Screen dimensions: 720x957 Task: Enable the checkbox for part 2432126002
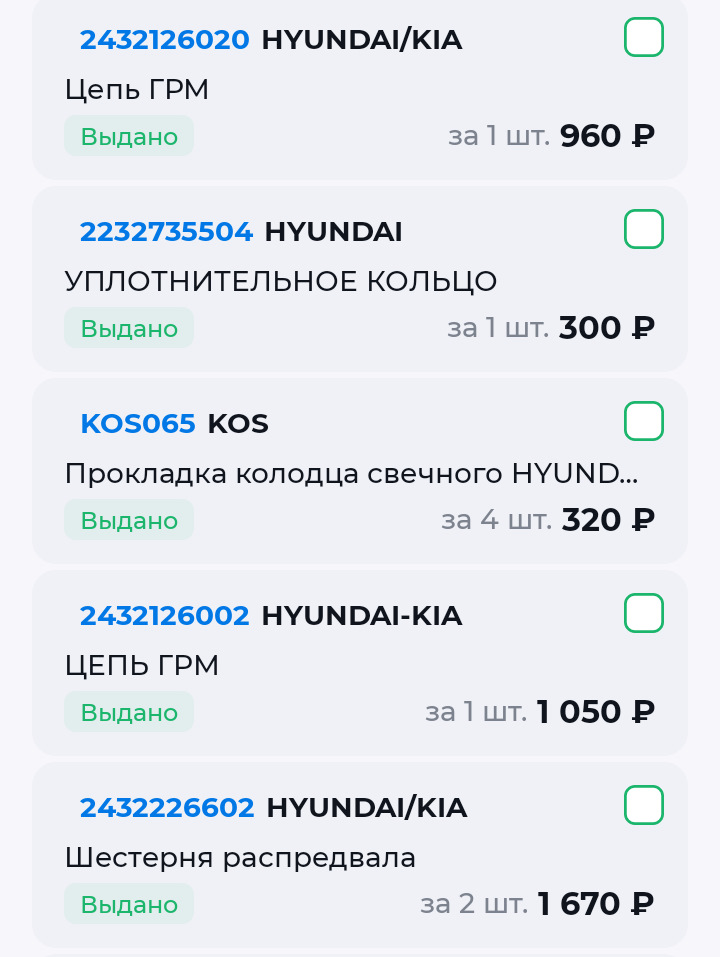coord(644,613)
